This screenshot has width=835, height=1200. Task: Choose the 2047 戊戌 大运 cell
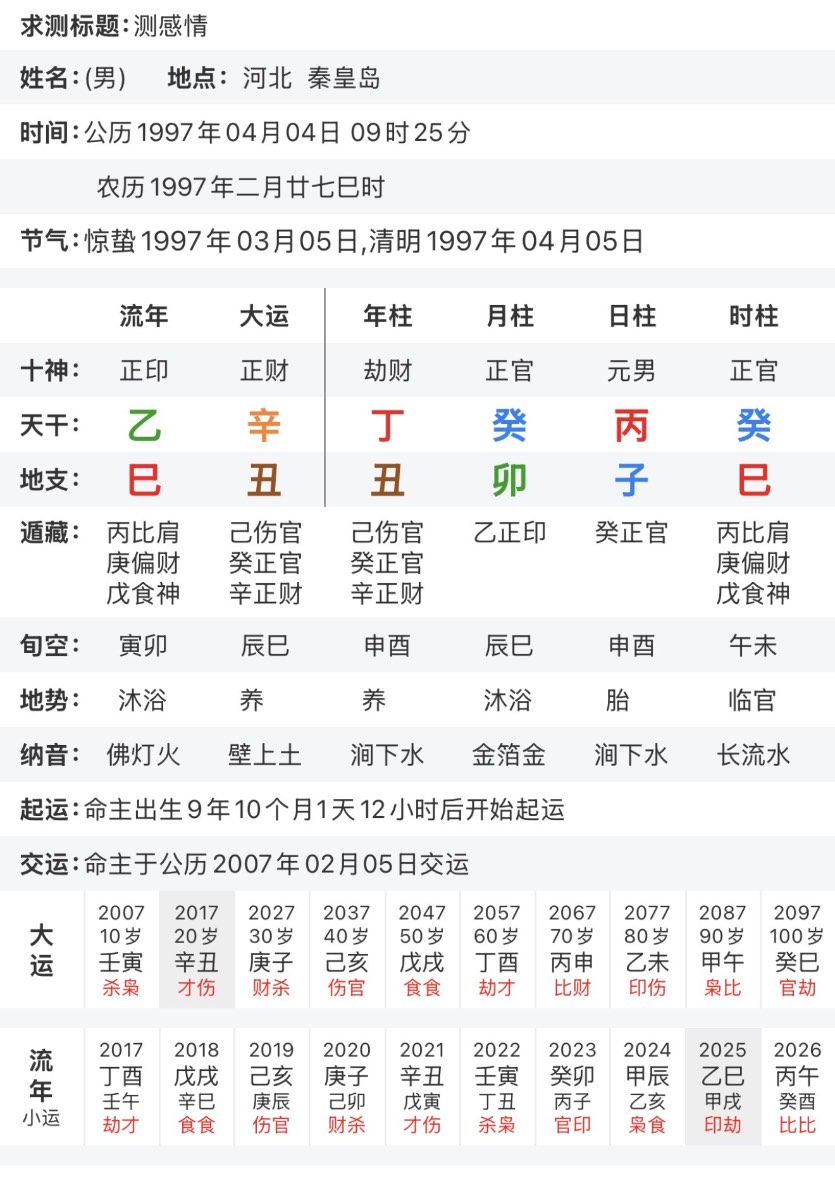[421, 950]
